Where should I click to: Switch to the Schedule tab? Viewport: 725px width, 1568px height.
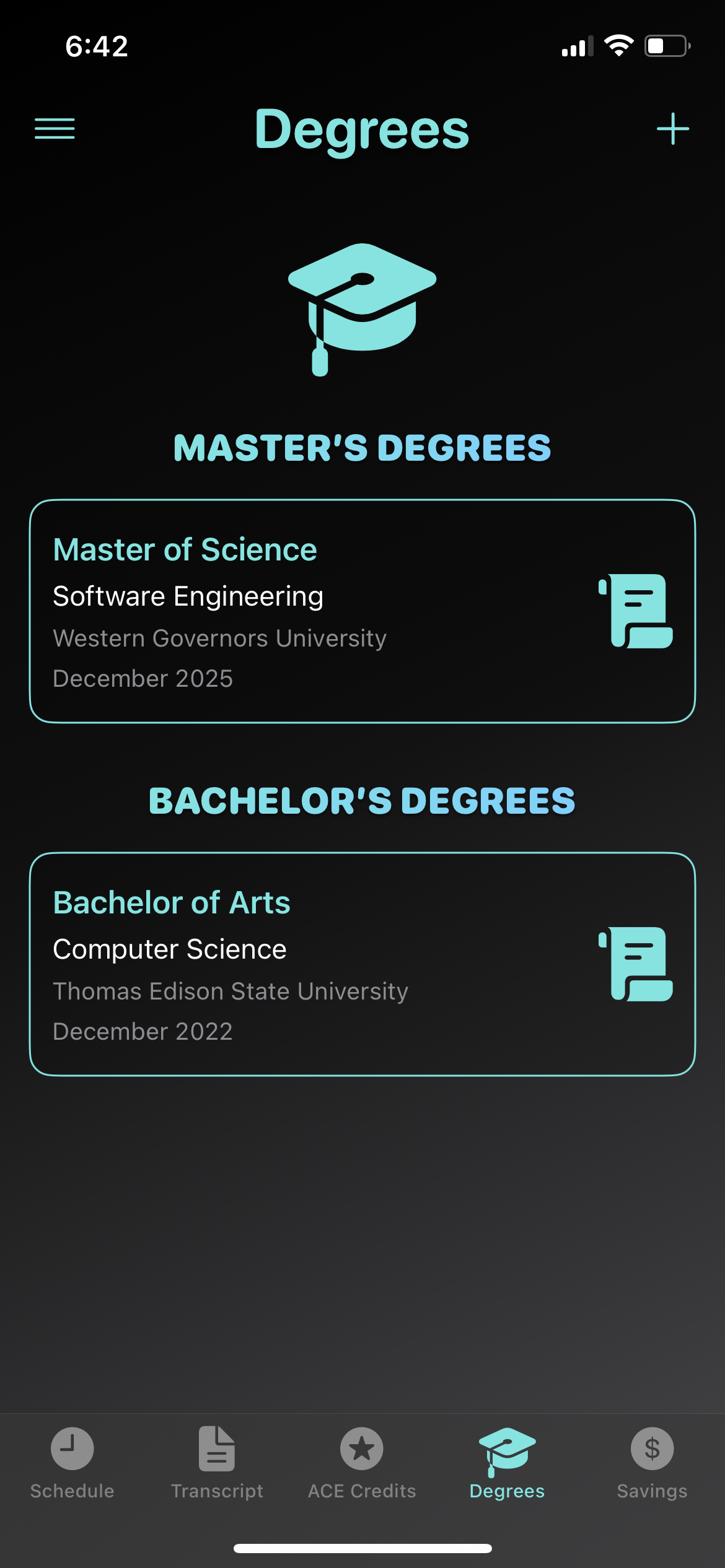[x=72, y=1463]
